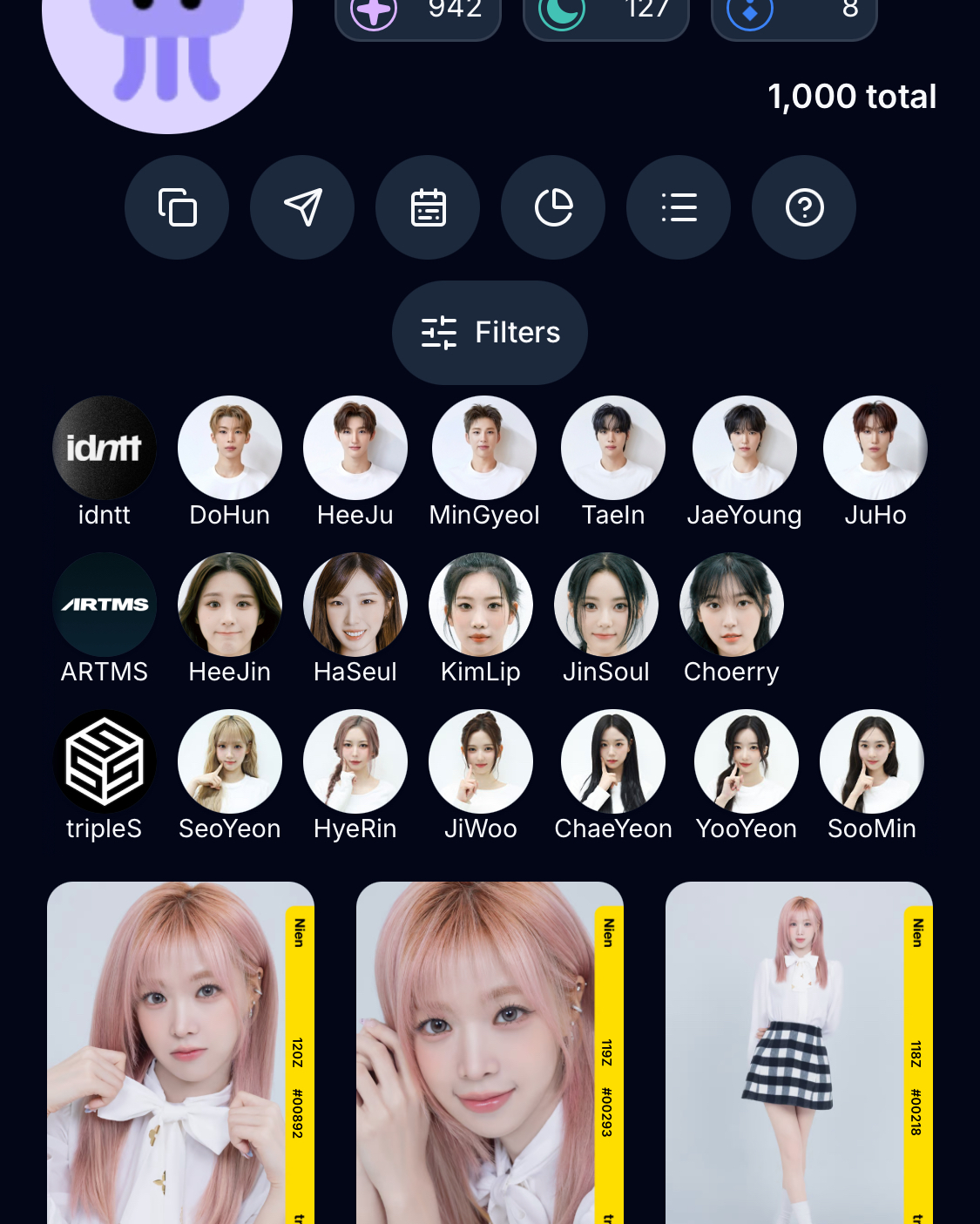Select member SooMin
The width and height of the screenshot is (980, 1224).
click(x=872, y=761)
